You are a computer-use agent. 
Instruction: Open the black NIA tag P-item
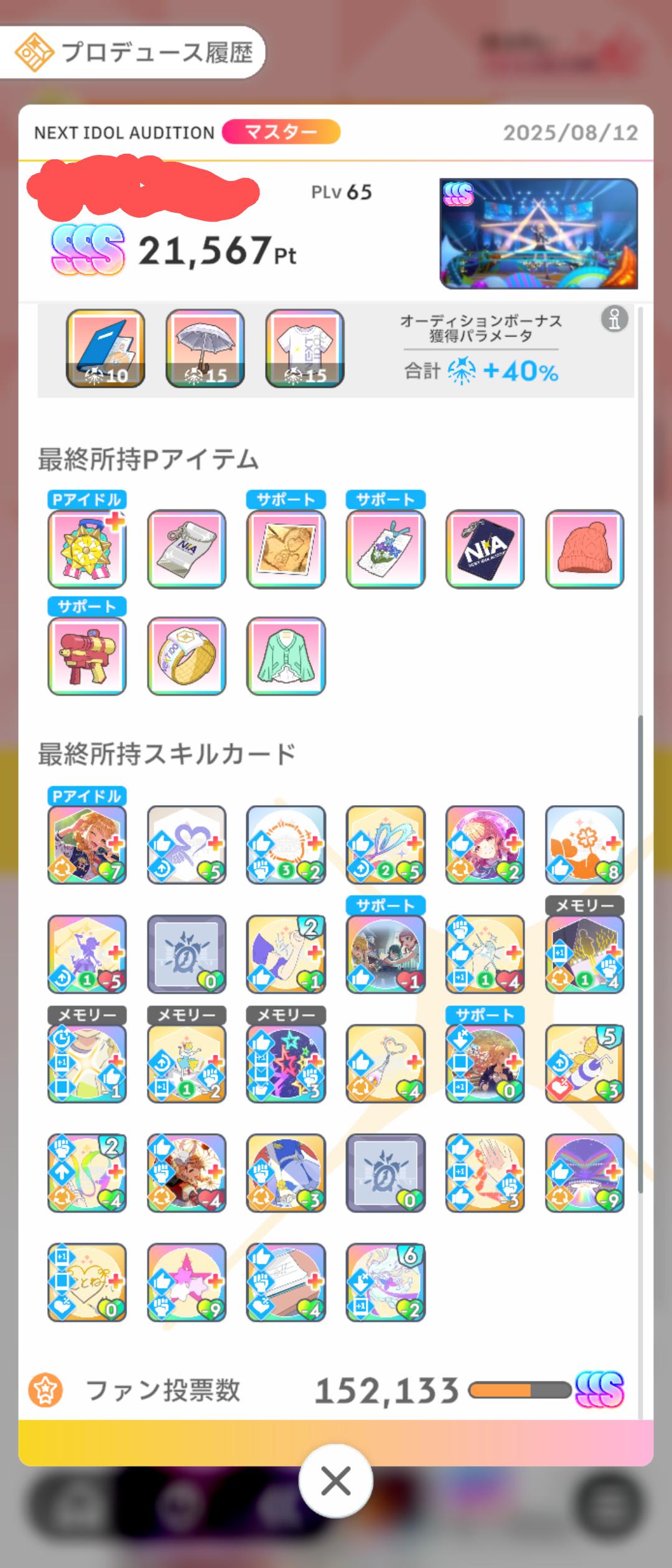(x=485, y=549)
